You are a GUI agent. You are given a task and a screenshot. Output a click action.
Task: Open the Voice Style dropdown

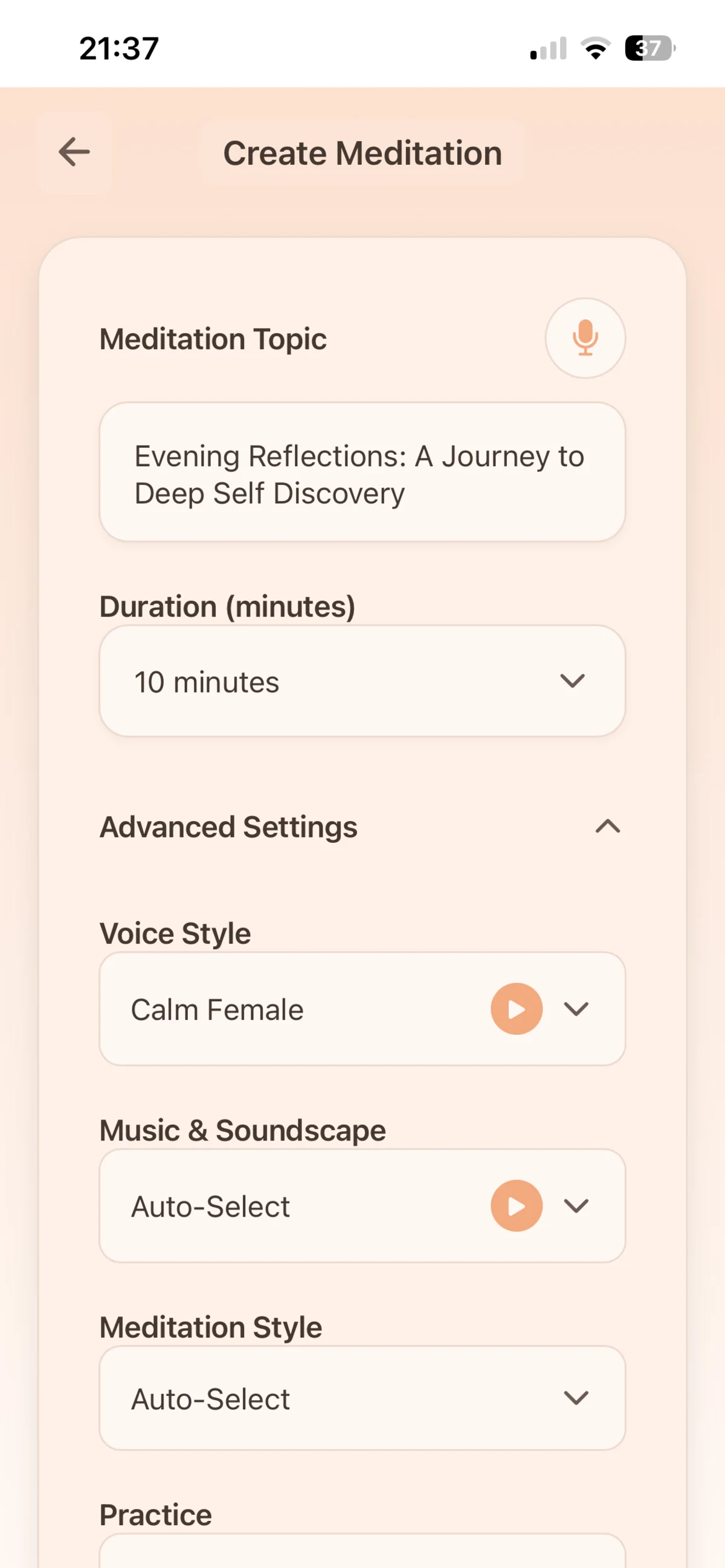point(578,1009)
